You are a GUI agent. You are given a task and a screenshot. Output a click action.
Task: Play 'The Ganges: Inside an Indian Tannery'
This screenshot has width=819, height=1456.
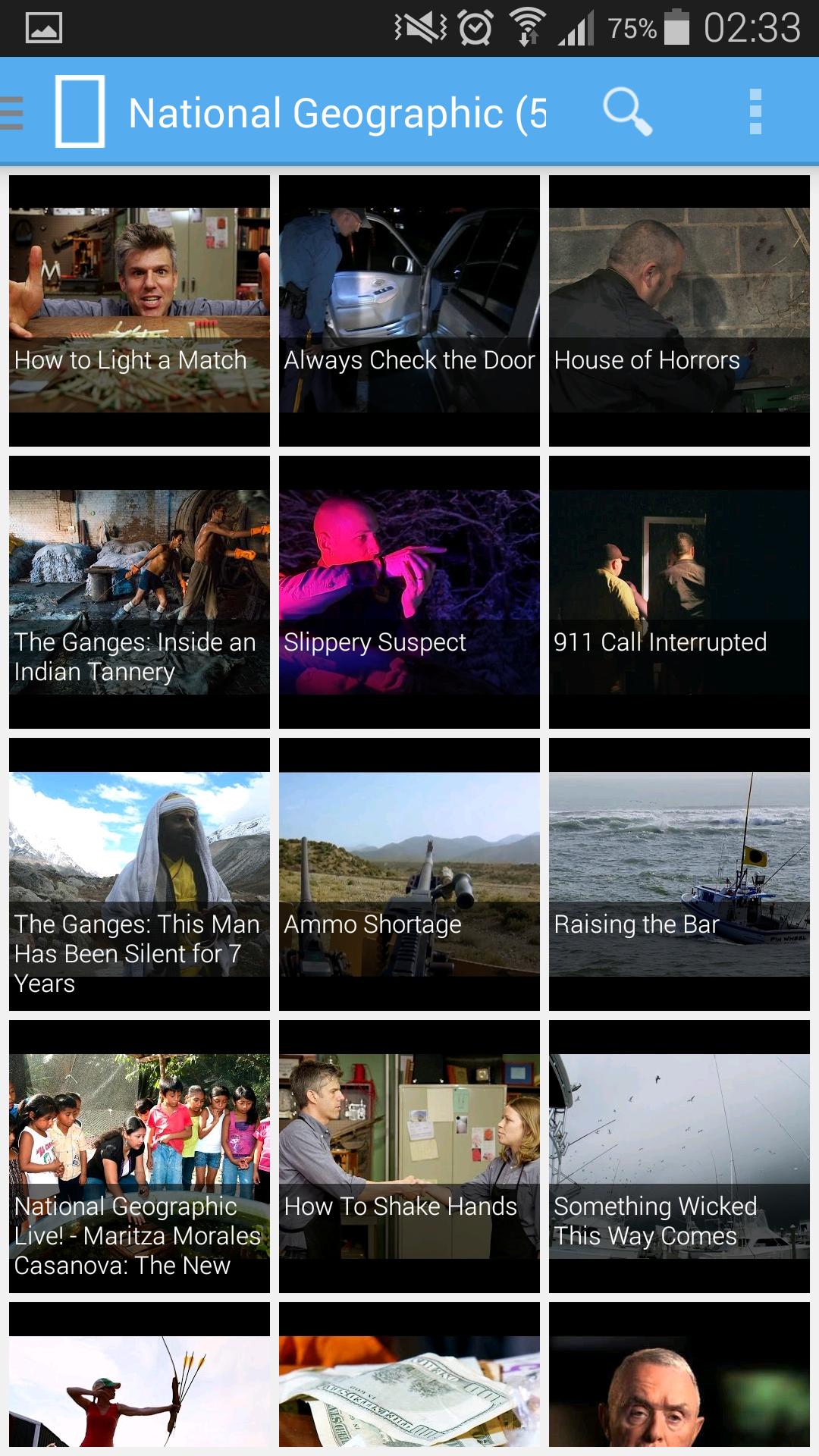[x=140, y=591]
